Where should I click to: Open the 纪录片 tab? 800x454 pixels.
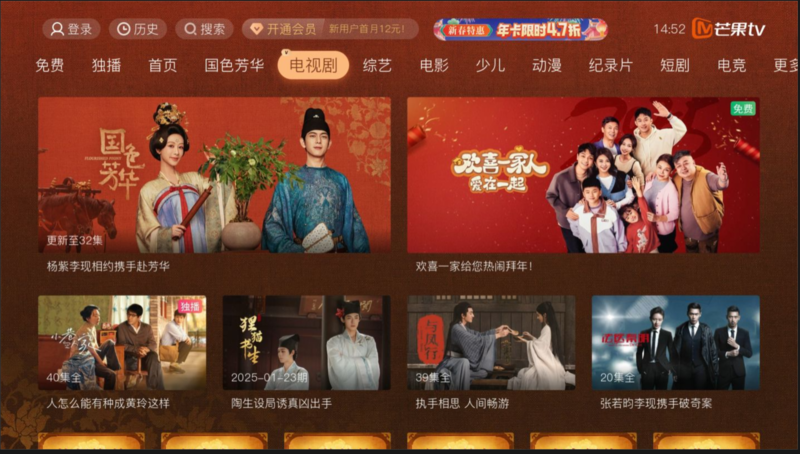tap(610, 66)
